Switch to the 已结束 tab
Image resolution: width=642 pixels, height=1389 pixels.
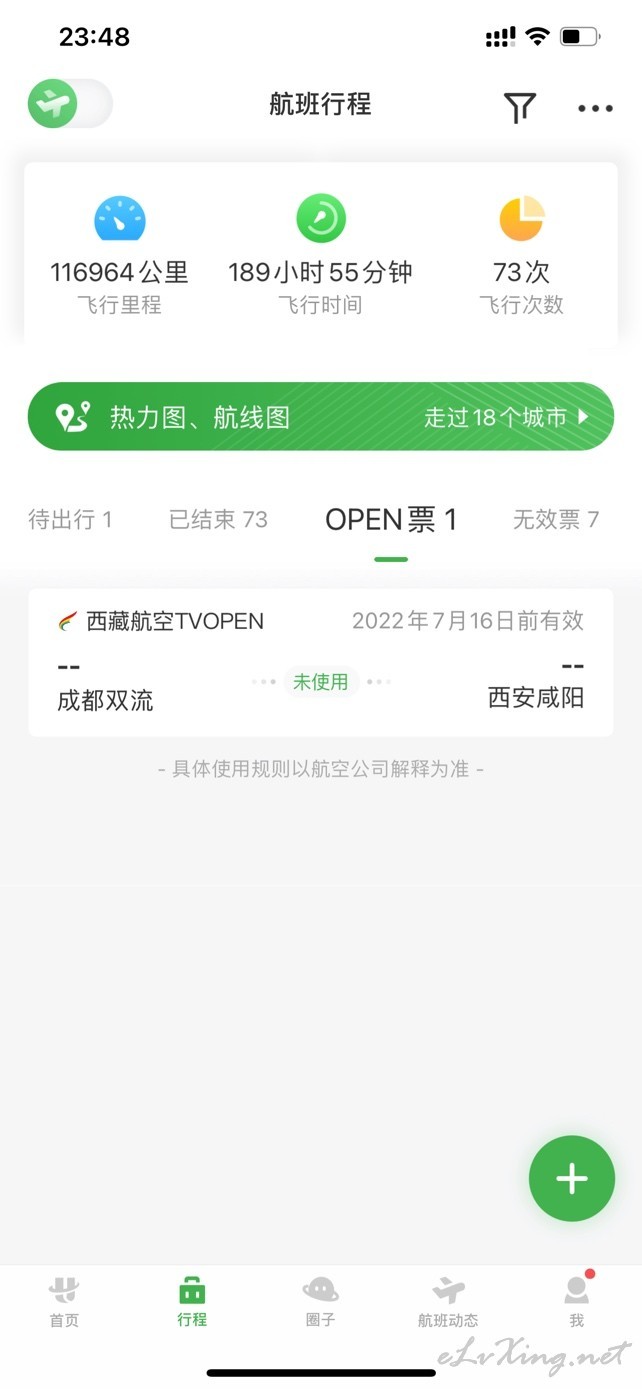[x=218, y=519]
